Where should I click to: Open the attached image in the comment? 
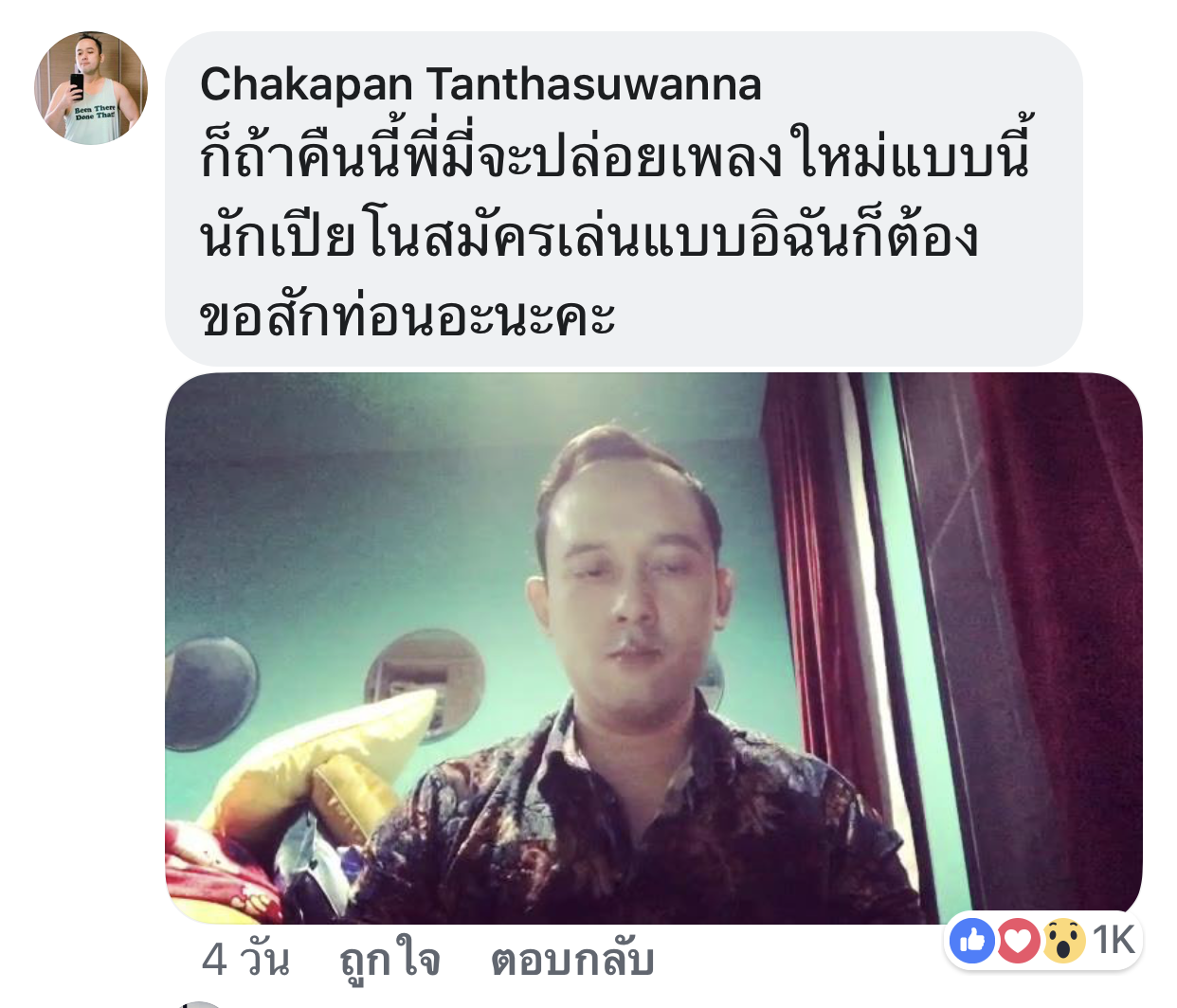[x=653, y=648]
